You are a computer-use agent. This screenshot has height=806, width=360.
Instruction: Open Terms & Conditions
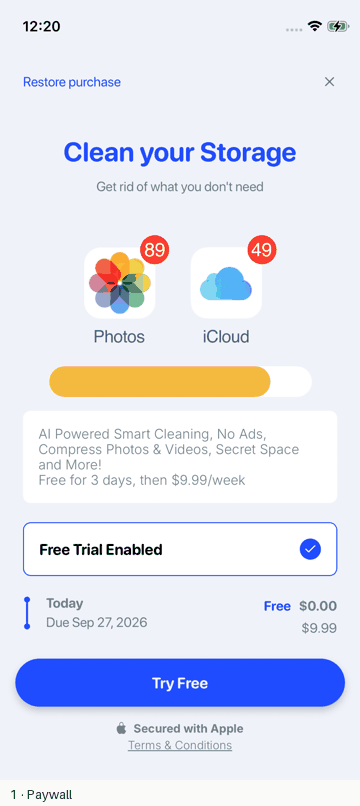pyautogui.click(x=180, y=745)
